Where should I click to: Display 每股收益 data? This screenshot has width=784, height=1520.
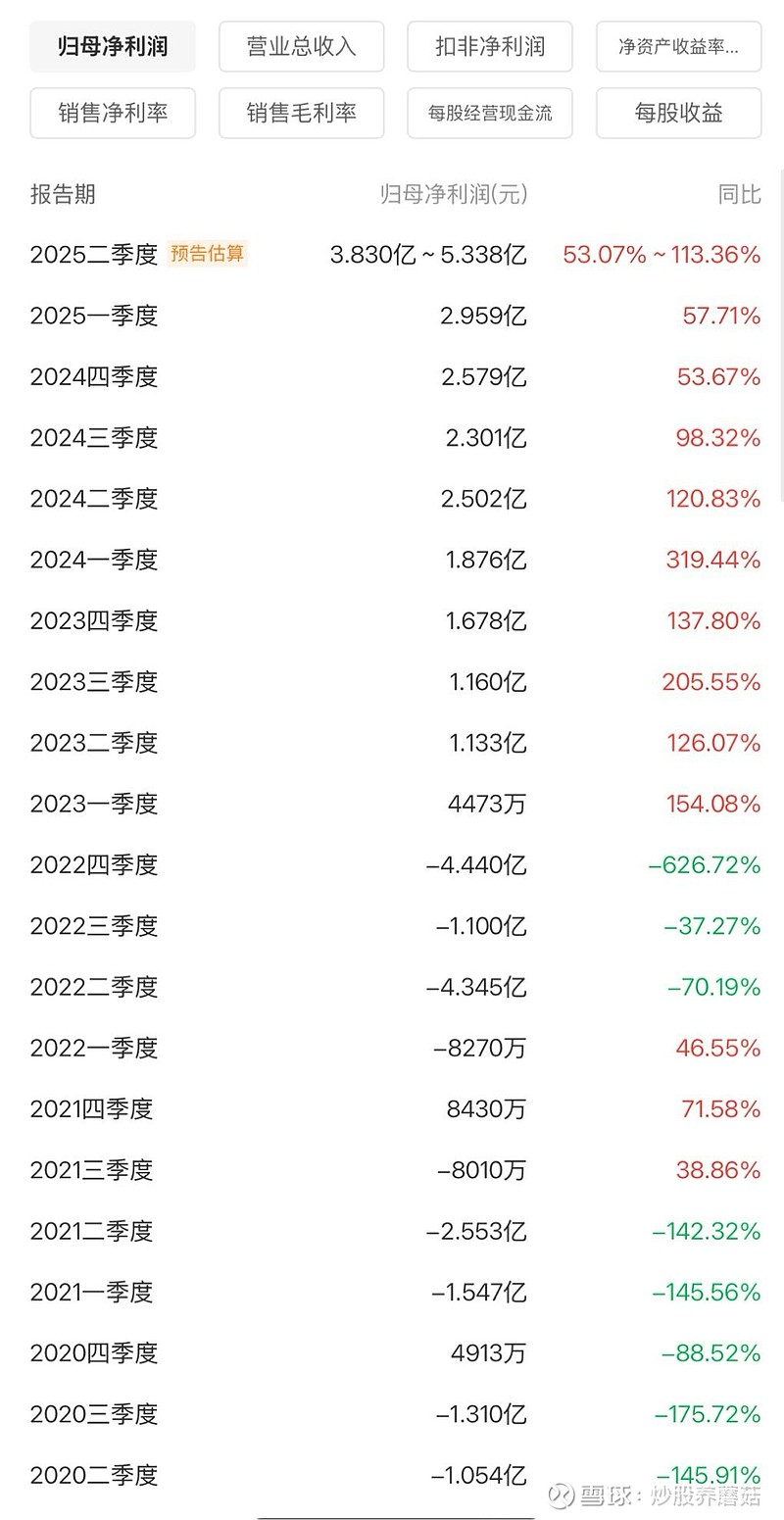pos(678,113)
